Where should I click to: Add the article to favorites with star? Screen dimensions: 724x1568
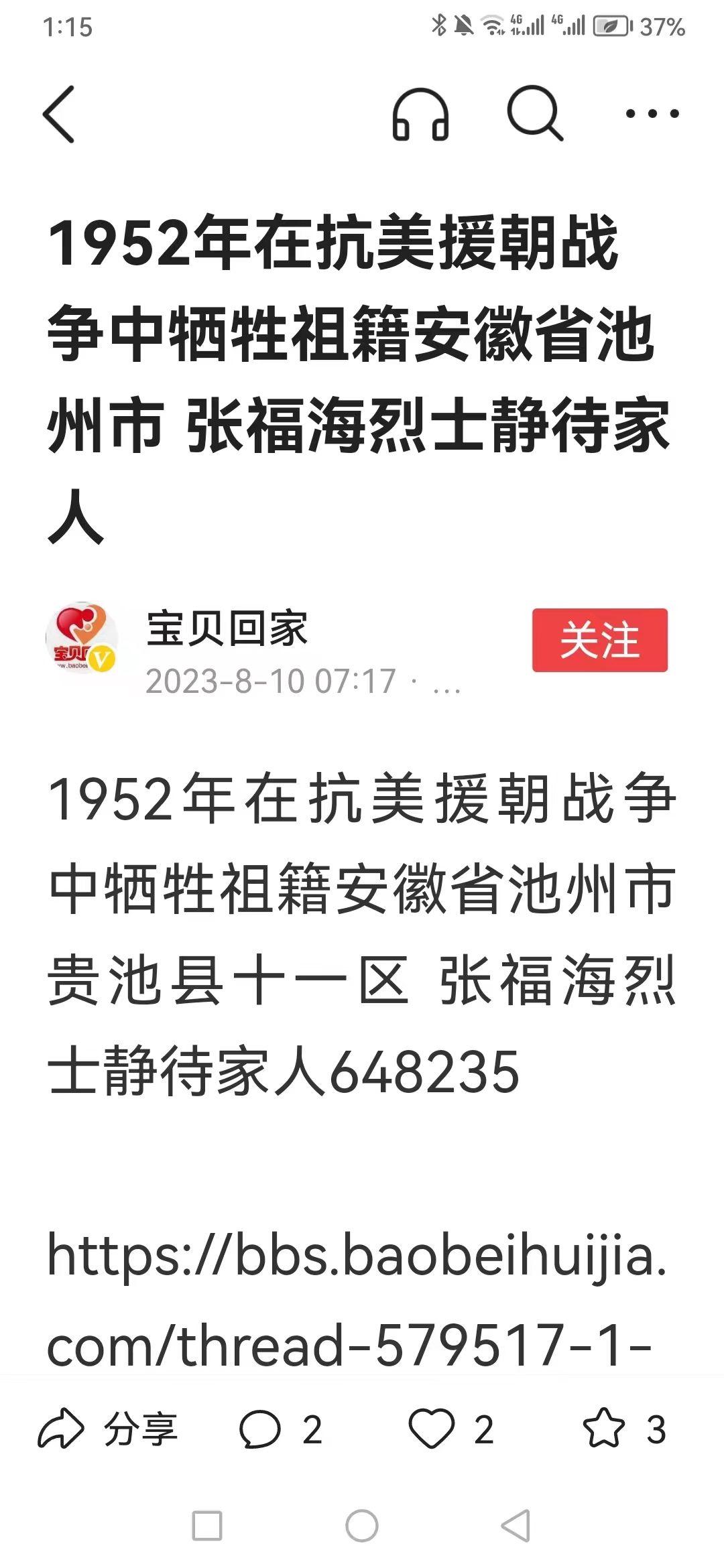pos(623,1429)
